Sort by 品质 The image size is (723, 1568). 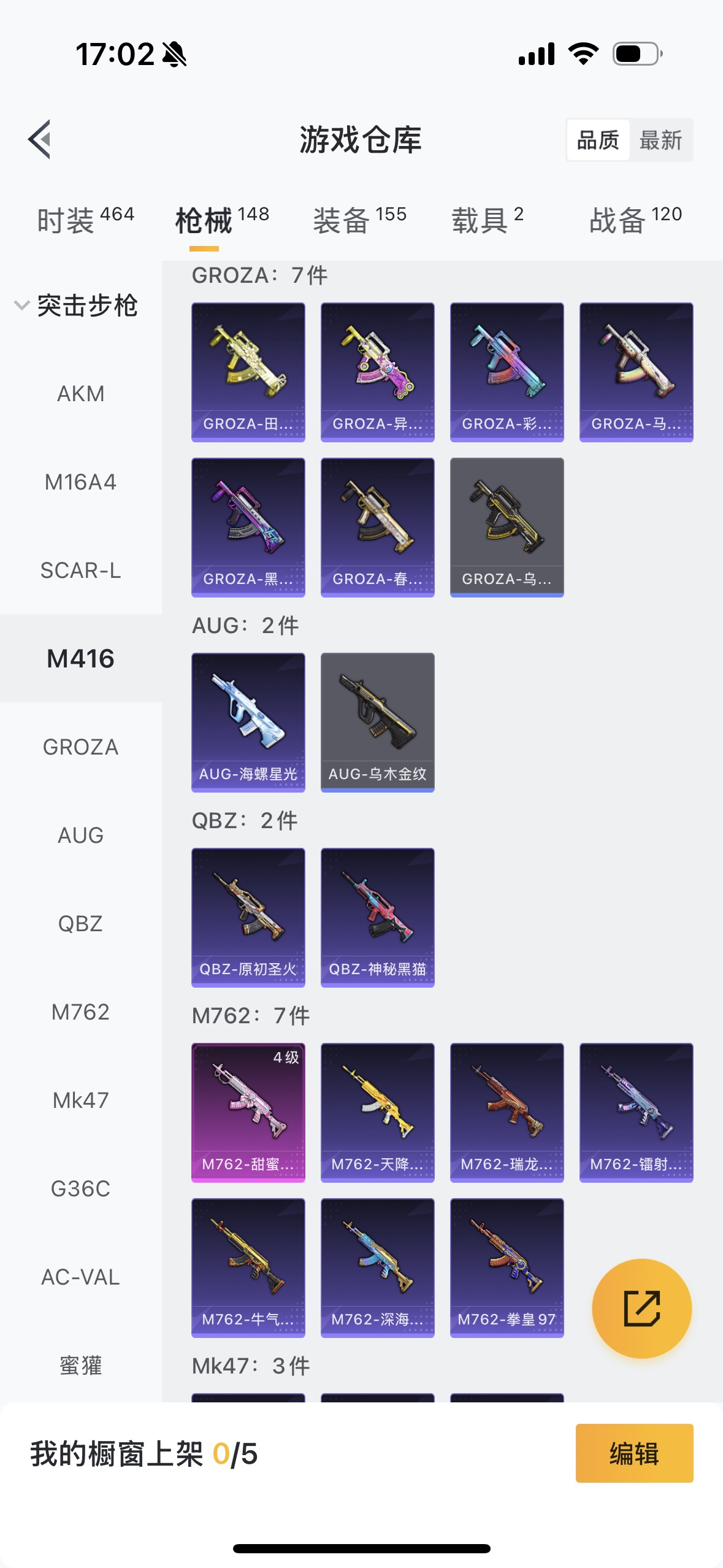[598, 140]
